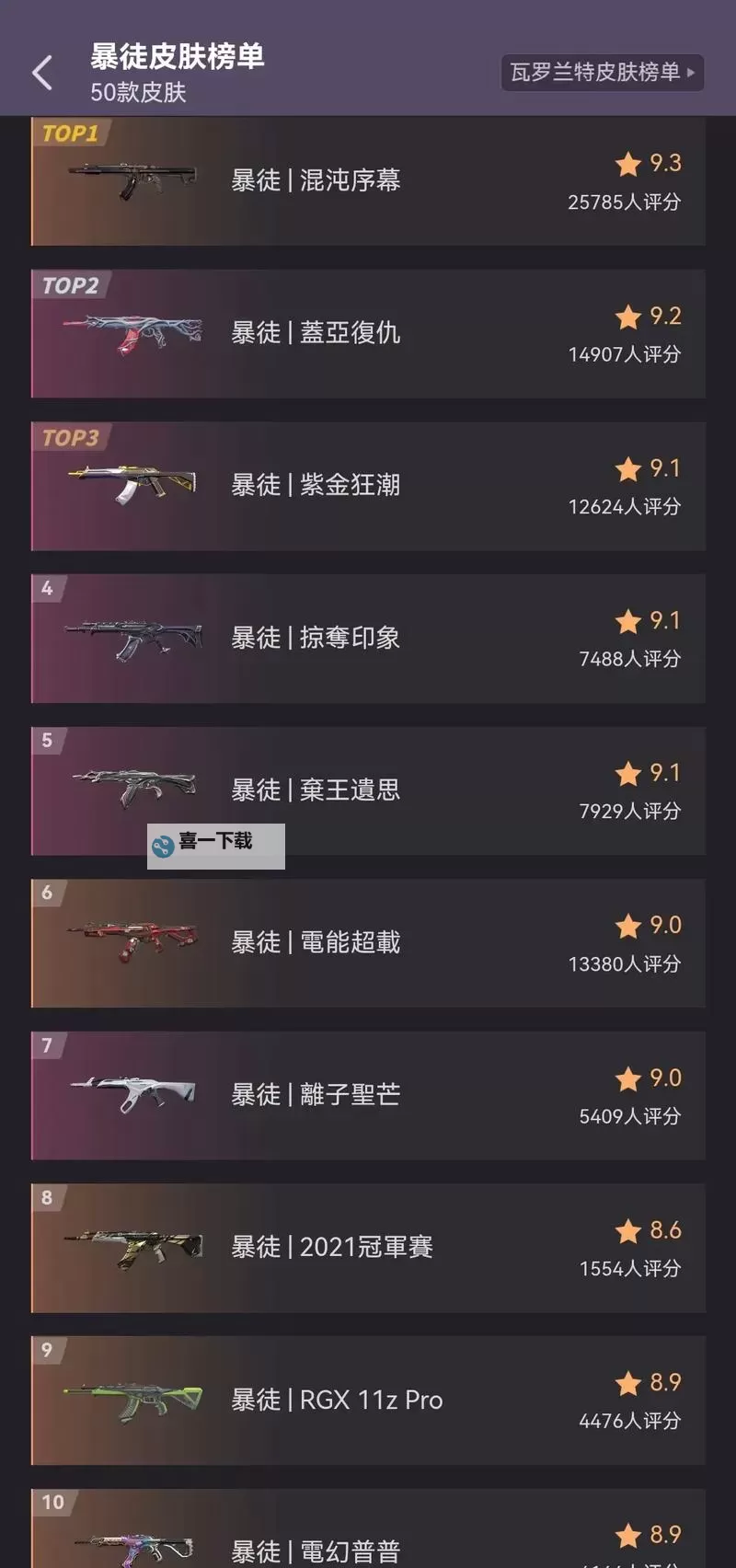View details of 暴徒 | 蓋亞復仇
This screenshot has height=1568, width=736.
pyautogui.click(x=368, y=333)
